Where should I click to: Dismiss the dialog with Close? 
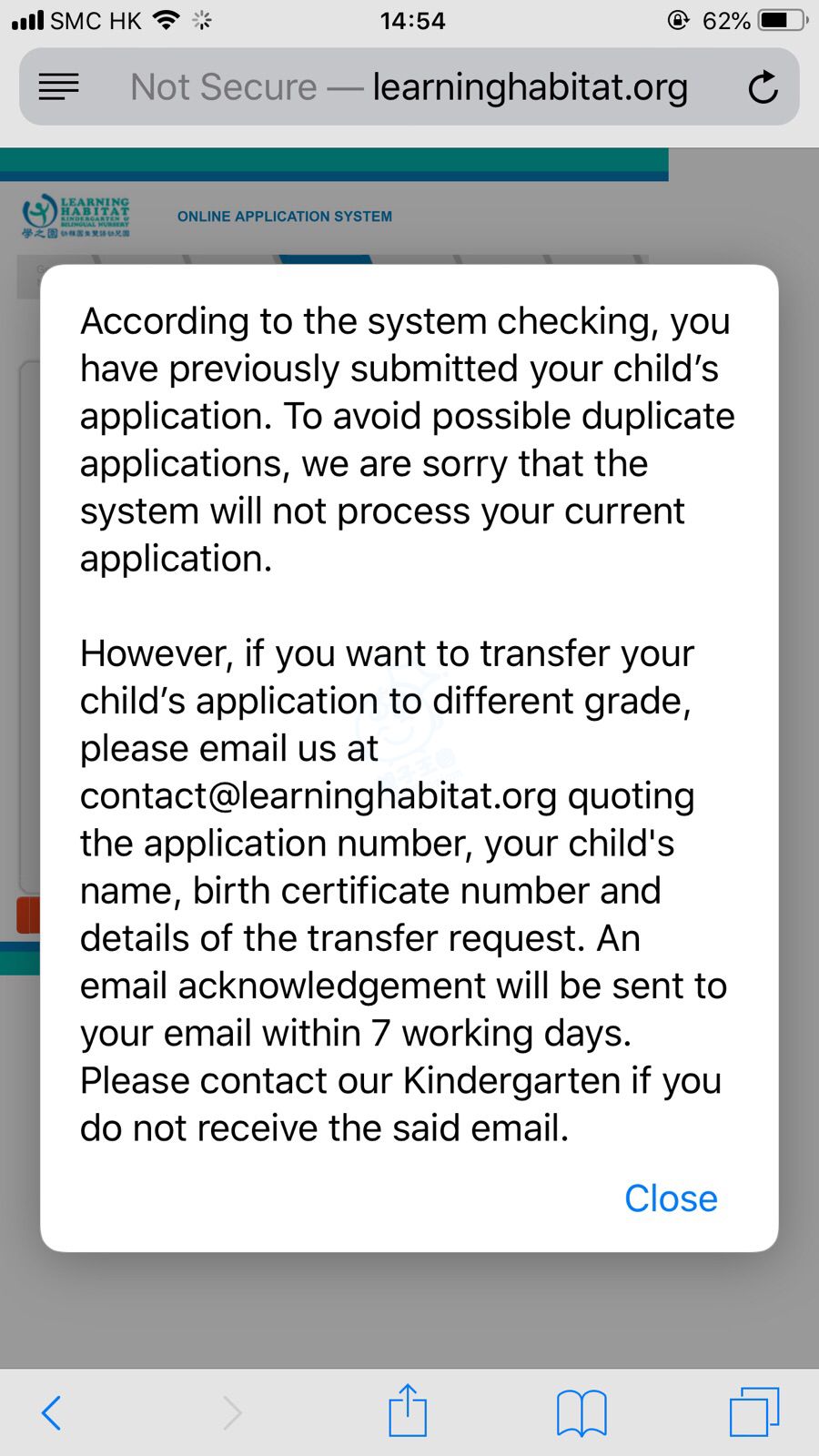[x=671, y=1198]
